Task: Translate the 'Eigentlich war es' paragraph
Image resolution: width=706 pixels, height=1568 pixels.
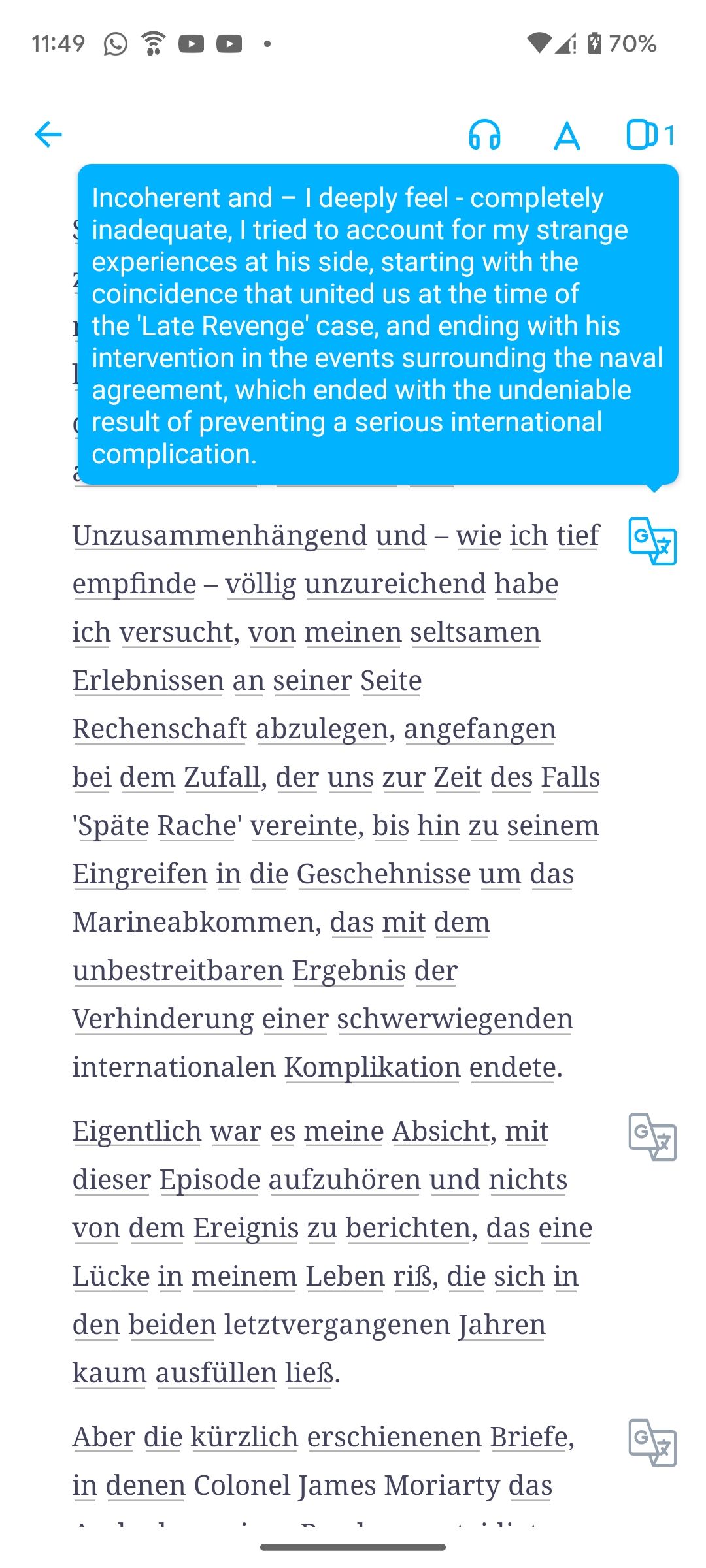Action: click(x=652, y=1137)
